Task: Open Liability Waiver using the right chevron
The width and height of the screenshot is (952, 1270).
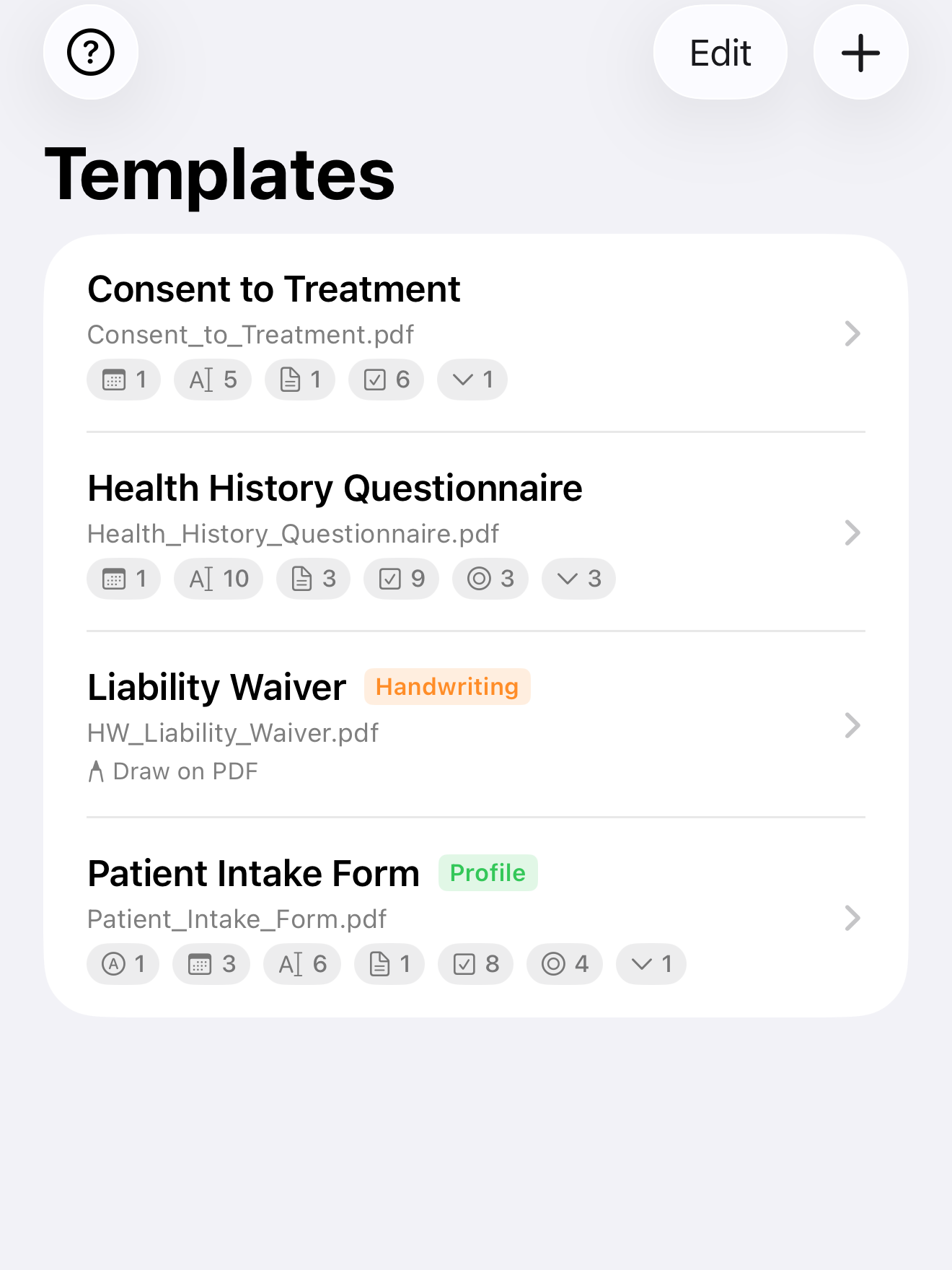Action: click(853, 726)
